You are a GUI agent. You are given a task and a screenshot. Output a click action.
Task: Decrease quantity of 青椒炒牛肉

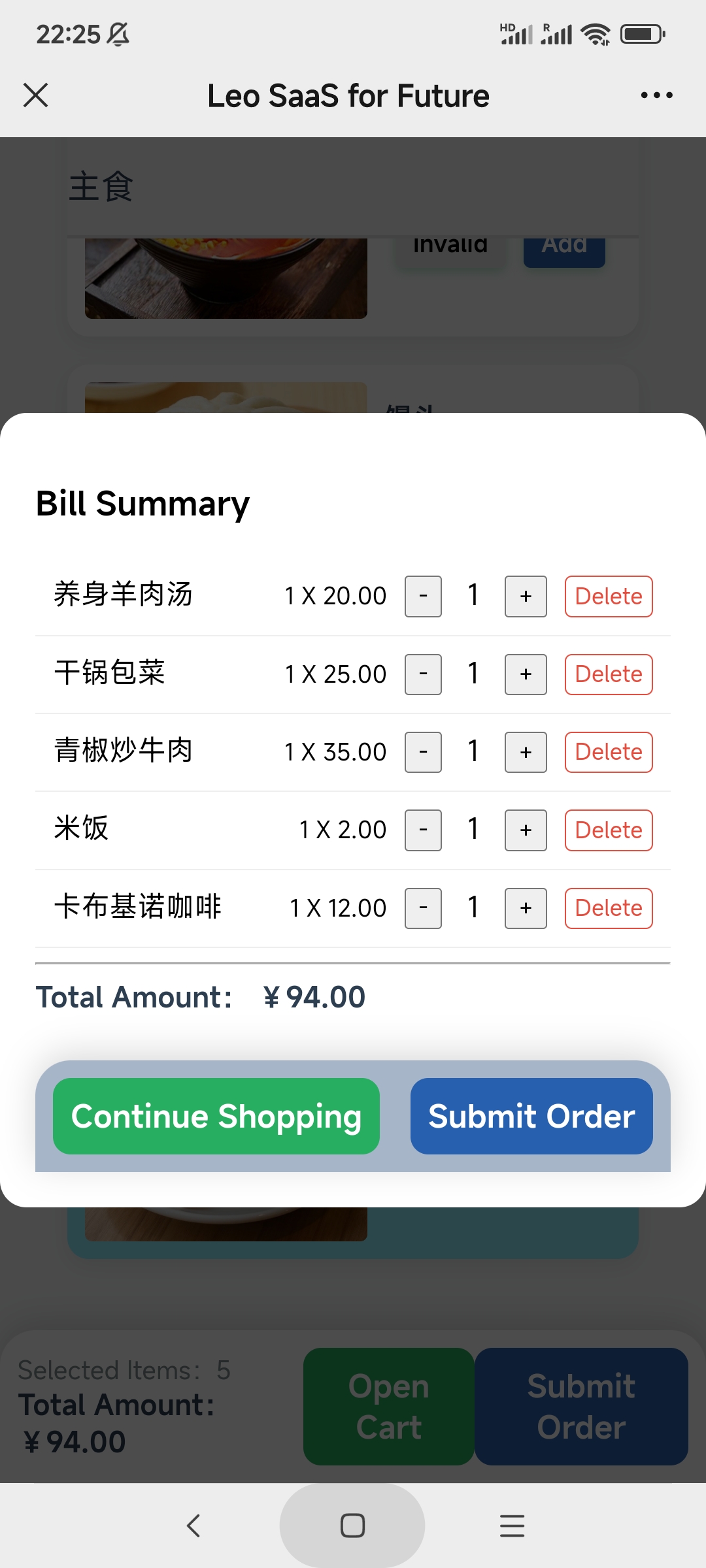(423, 752)
